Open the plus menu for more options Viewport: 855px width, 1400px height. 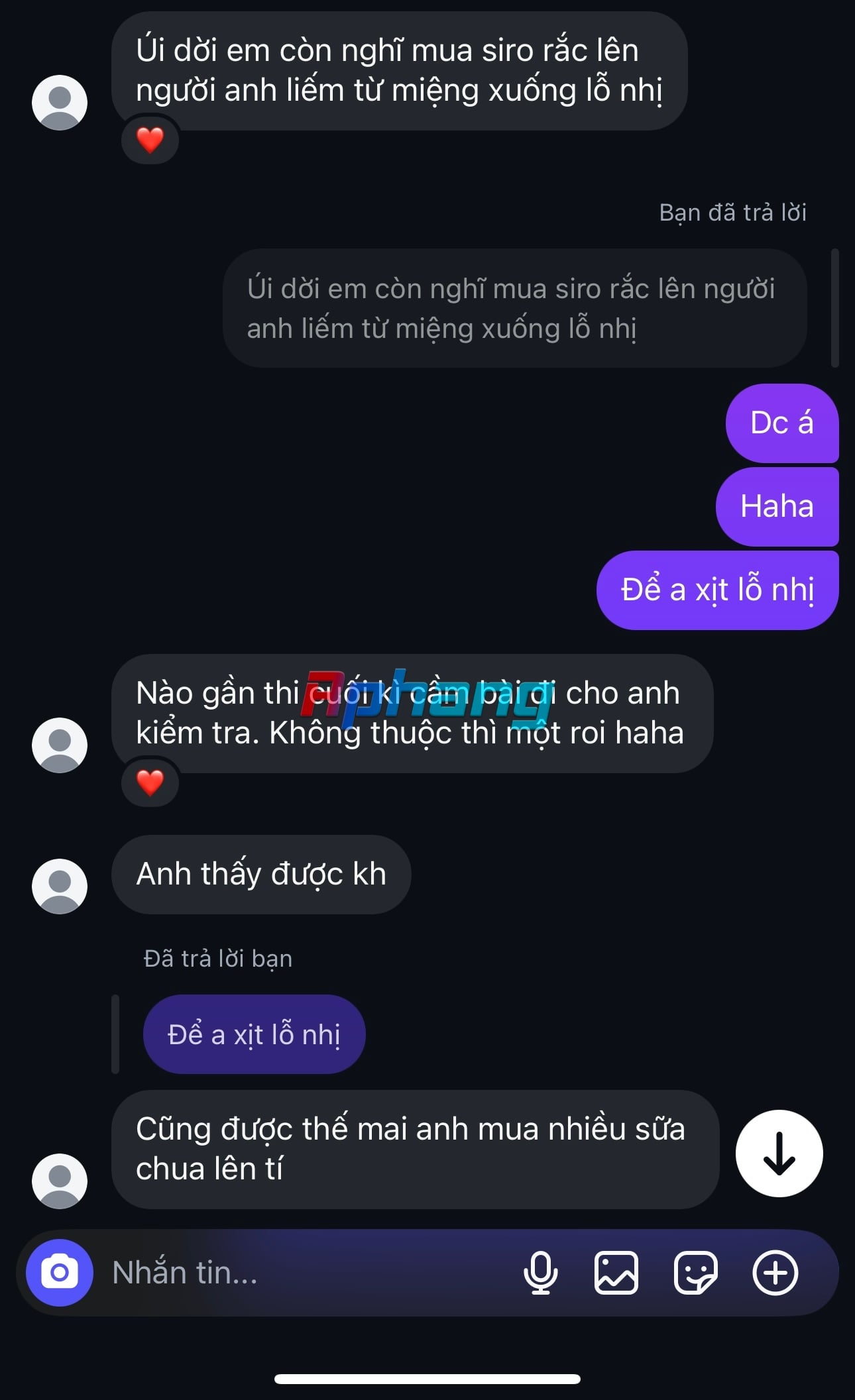point(775,1273)
